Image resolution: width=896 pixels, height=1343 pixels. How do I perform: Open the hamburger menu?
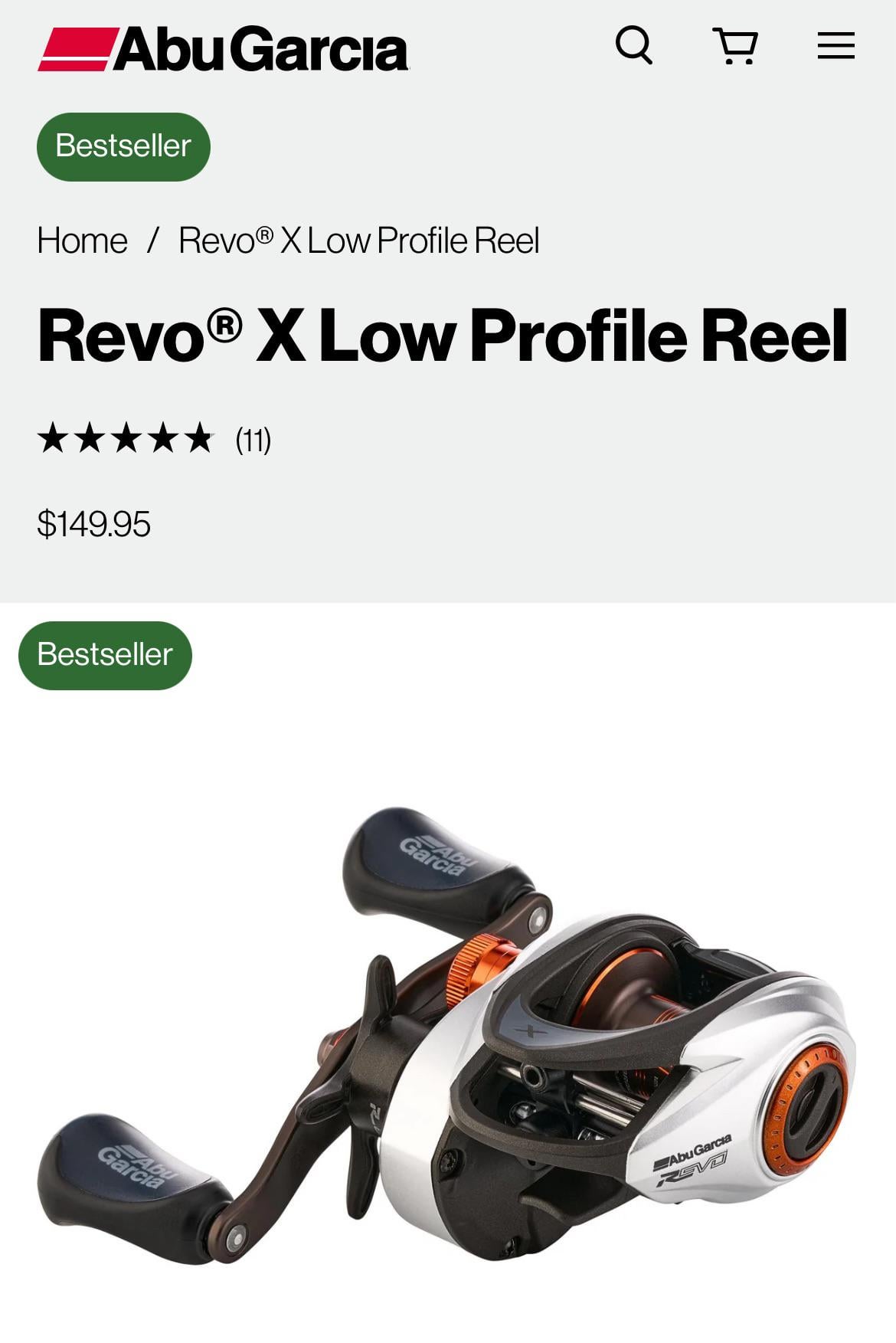pyautogui.click(x=836, y=46)
